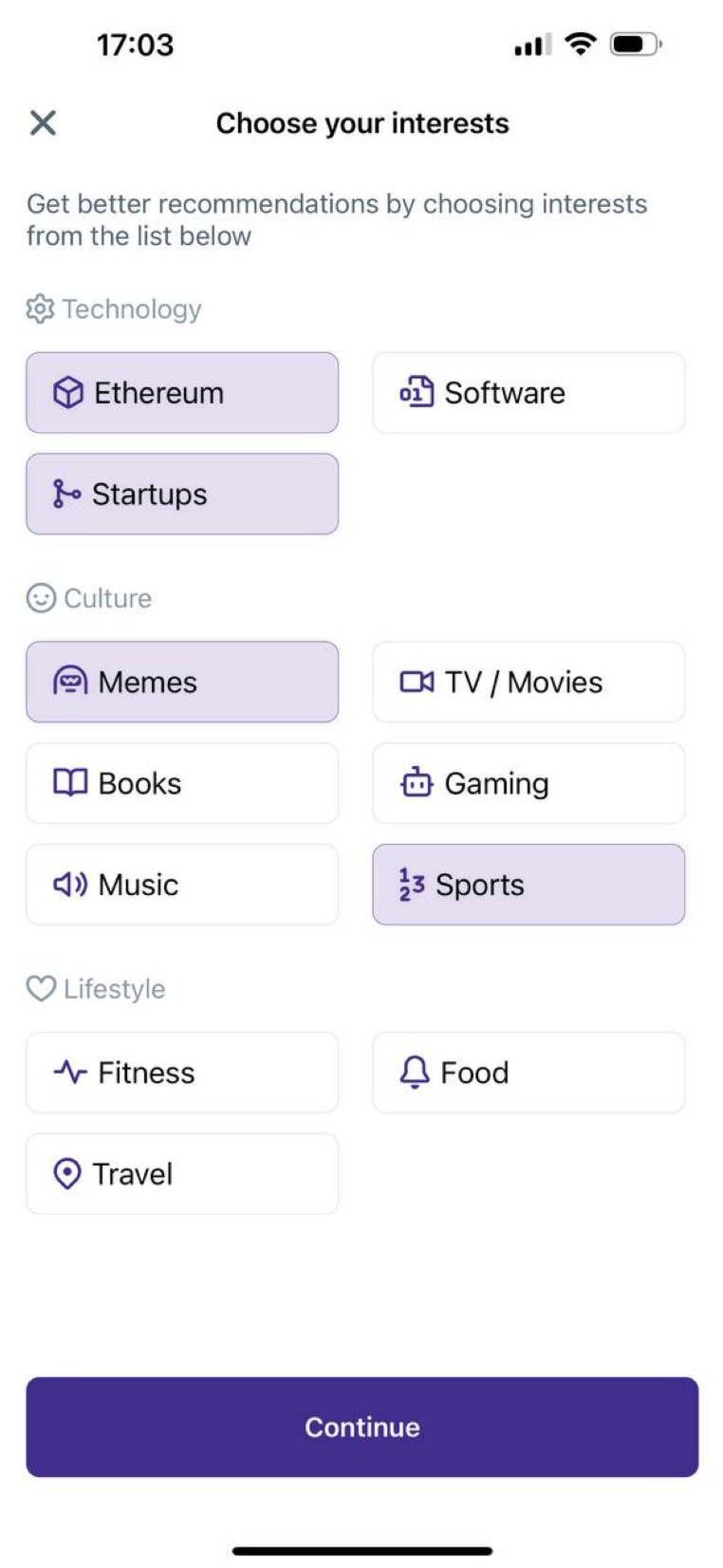The image size is (723, 1568).
Task: Deselect the Startups interest chip
Action: [x=182, y=494]
